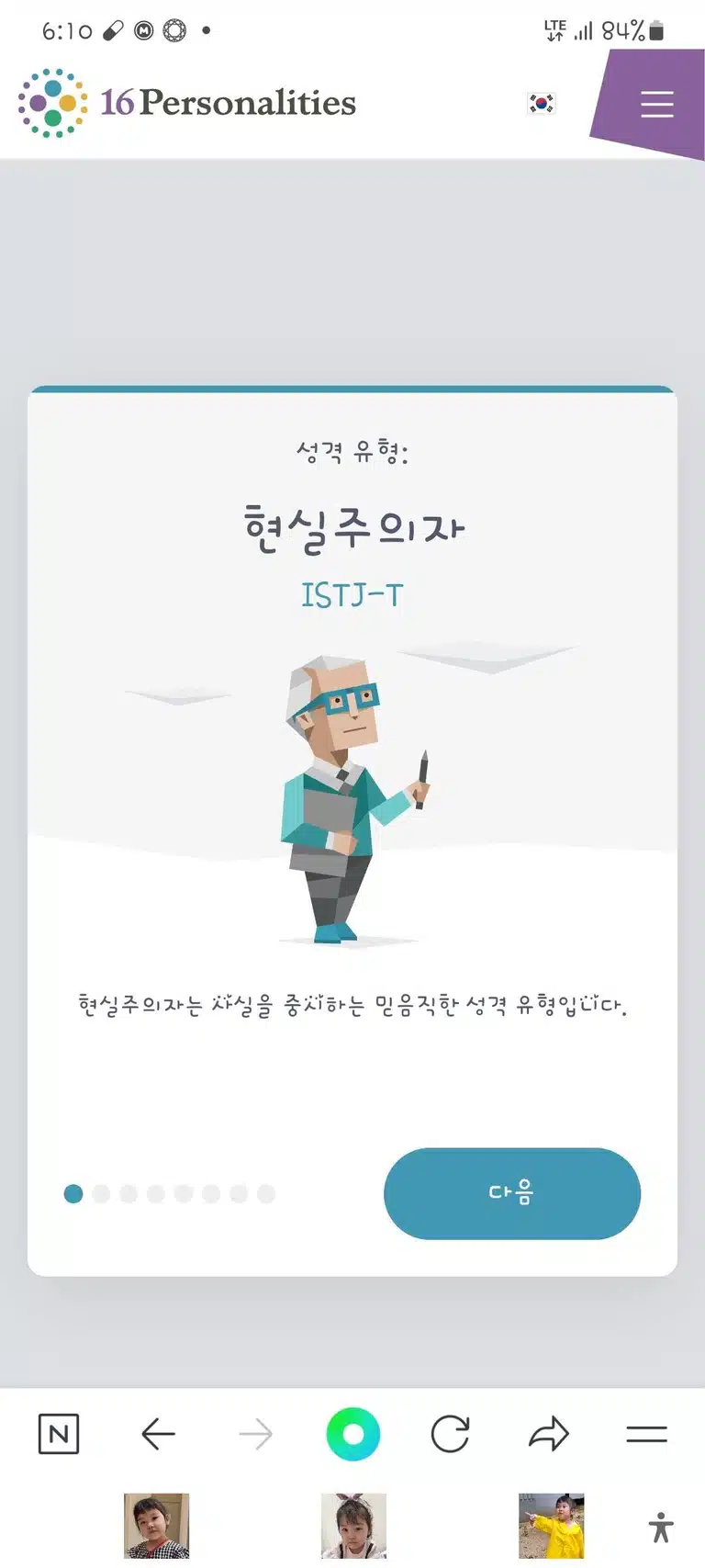Tap the green circle search button

(353, 1434)
